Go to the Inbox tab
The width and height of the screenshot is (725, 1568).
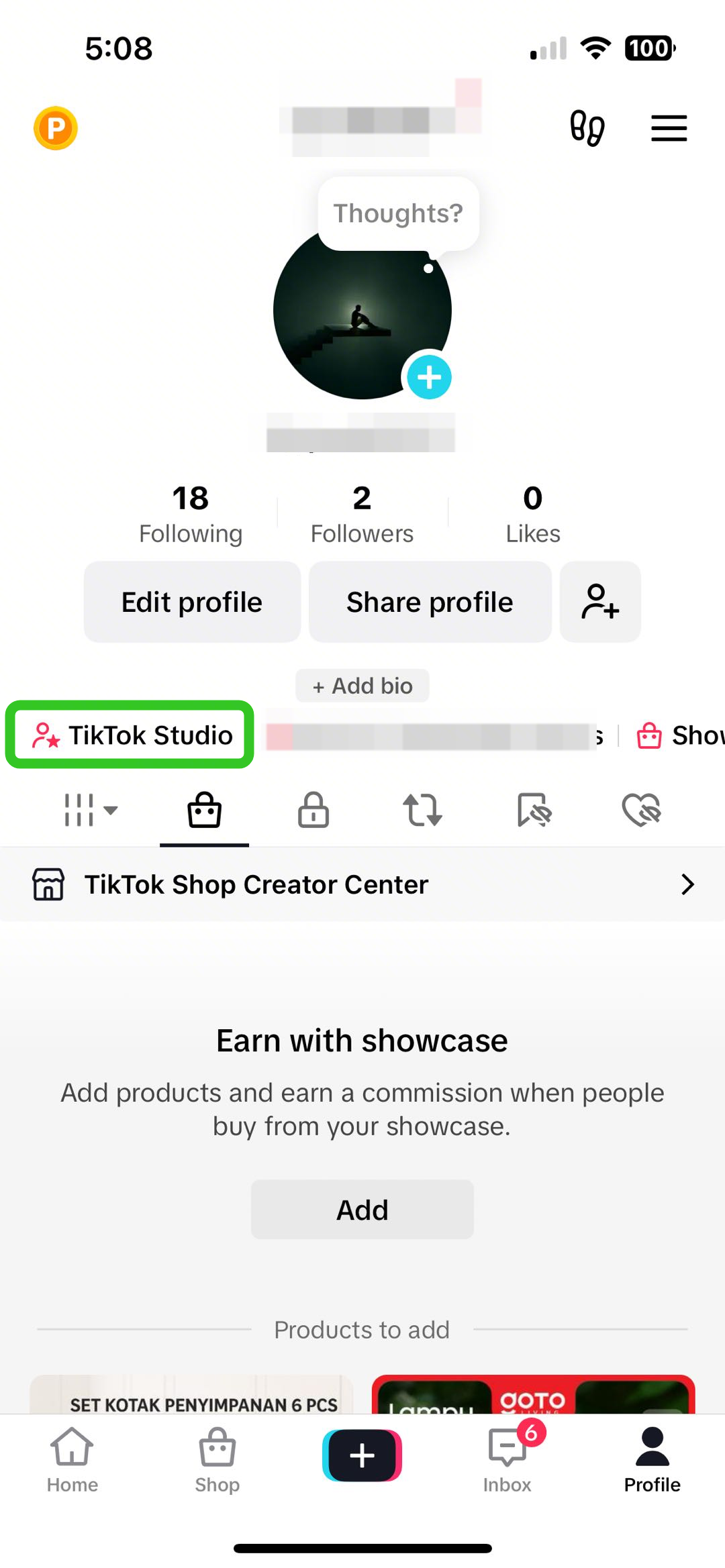point(507,1459)
